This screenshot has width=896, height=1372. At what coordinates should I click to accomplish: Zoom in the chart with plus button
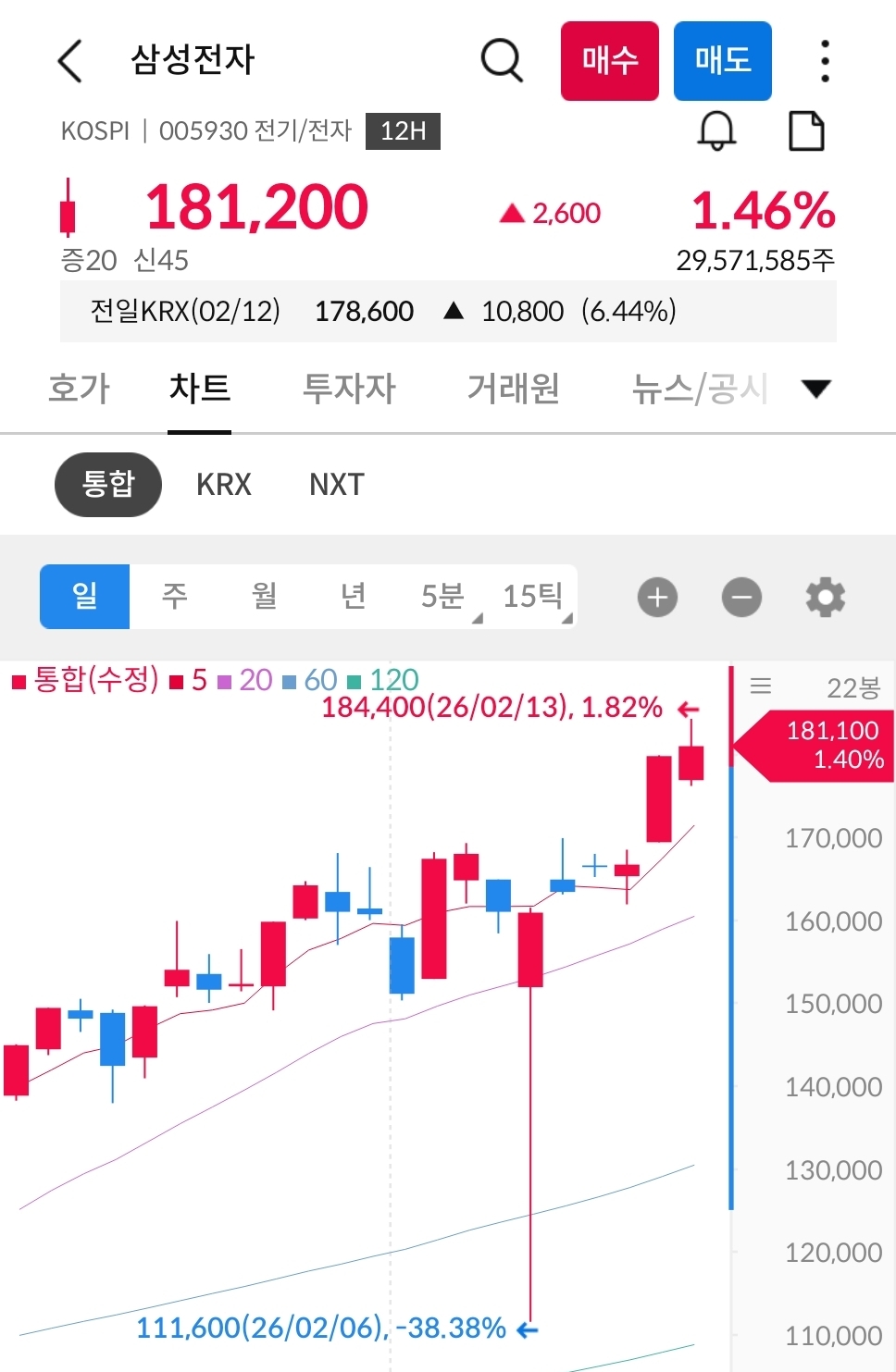point(657,598)
